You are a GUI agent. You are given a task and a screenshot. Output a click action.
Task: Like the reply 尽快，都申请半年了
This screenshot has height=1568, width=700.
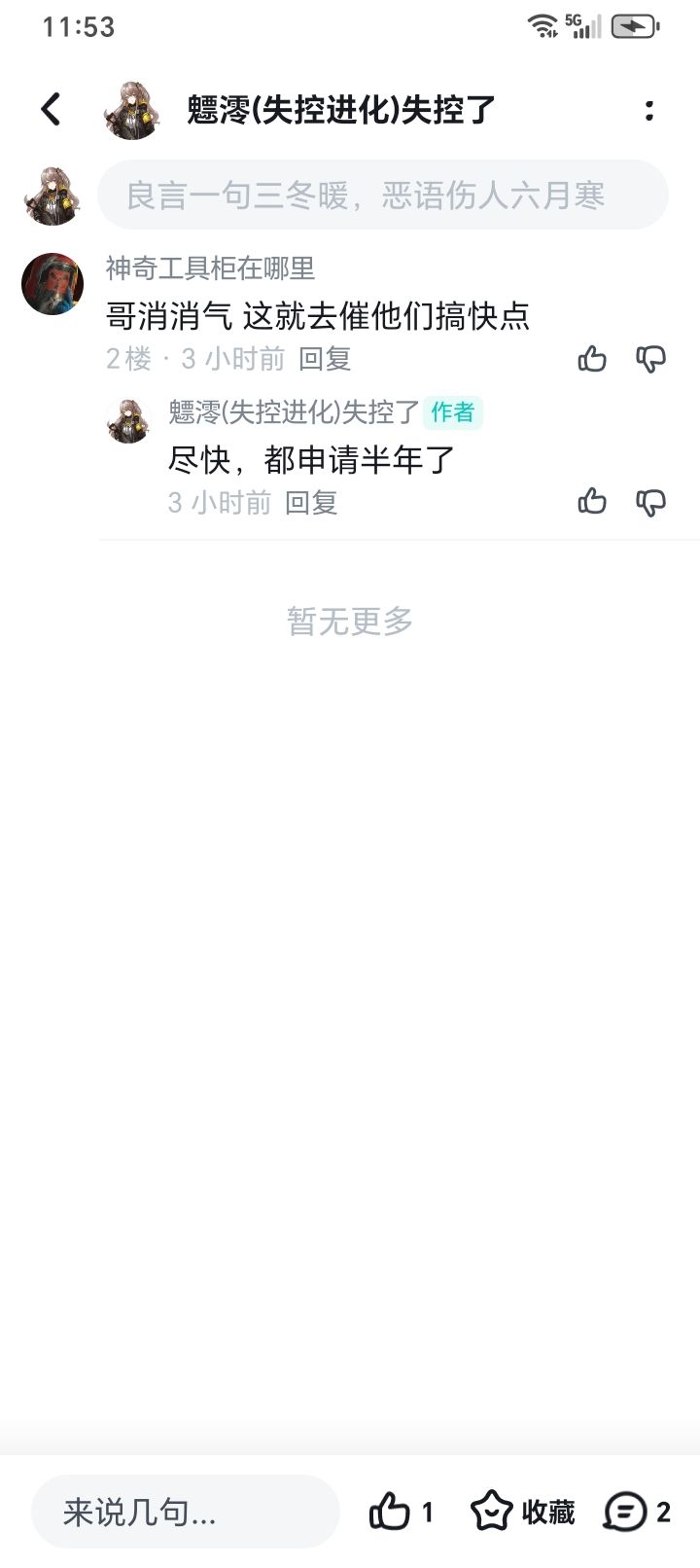pos(592,501)
